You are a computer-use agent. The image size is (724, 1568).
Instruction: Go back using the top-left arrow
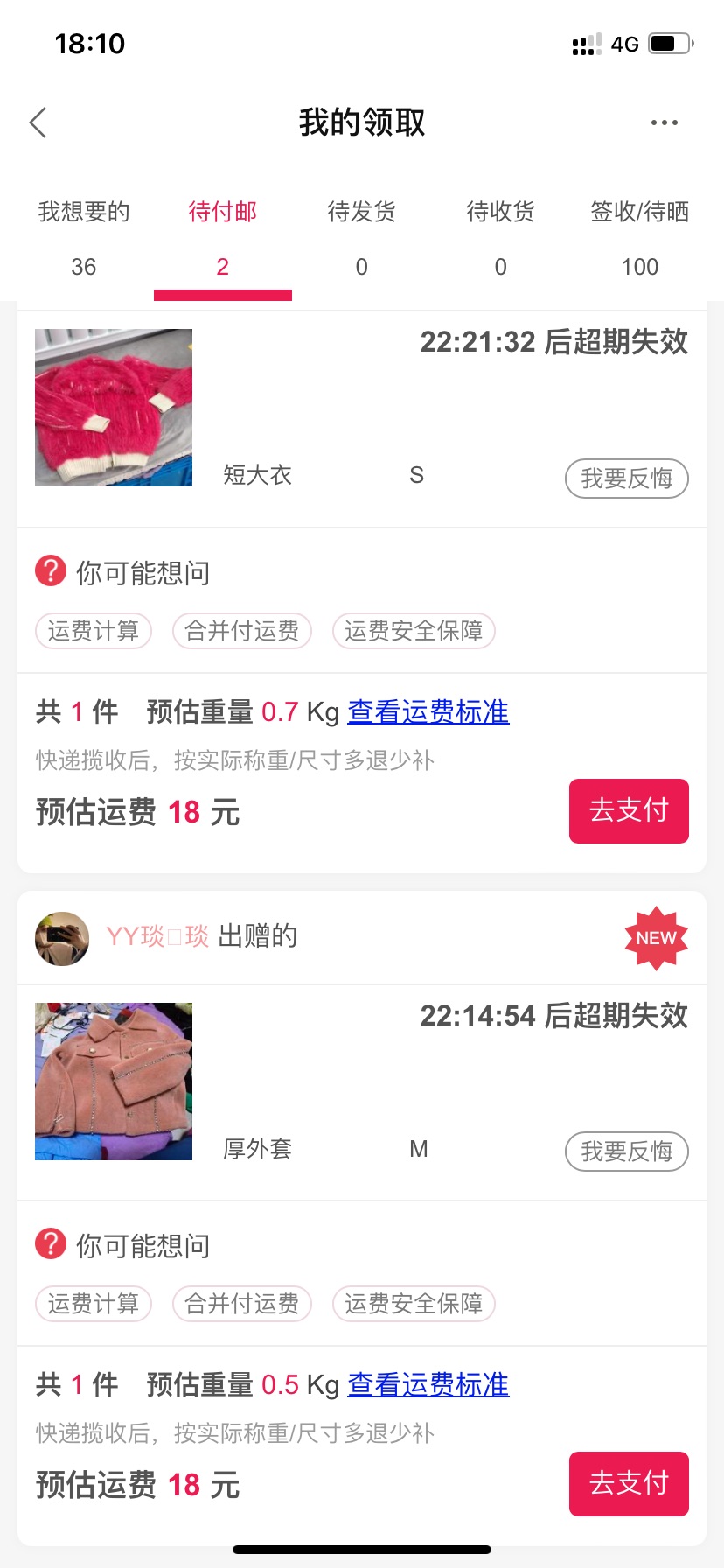click(x=38, y=122)
